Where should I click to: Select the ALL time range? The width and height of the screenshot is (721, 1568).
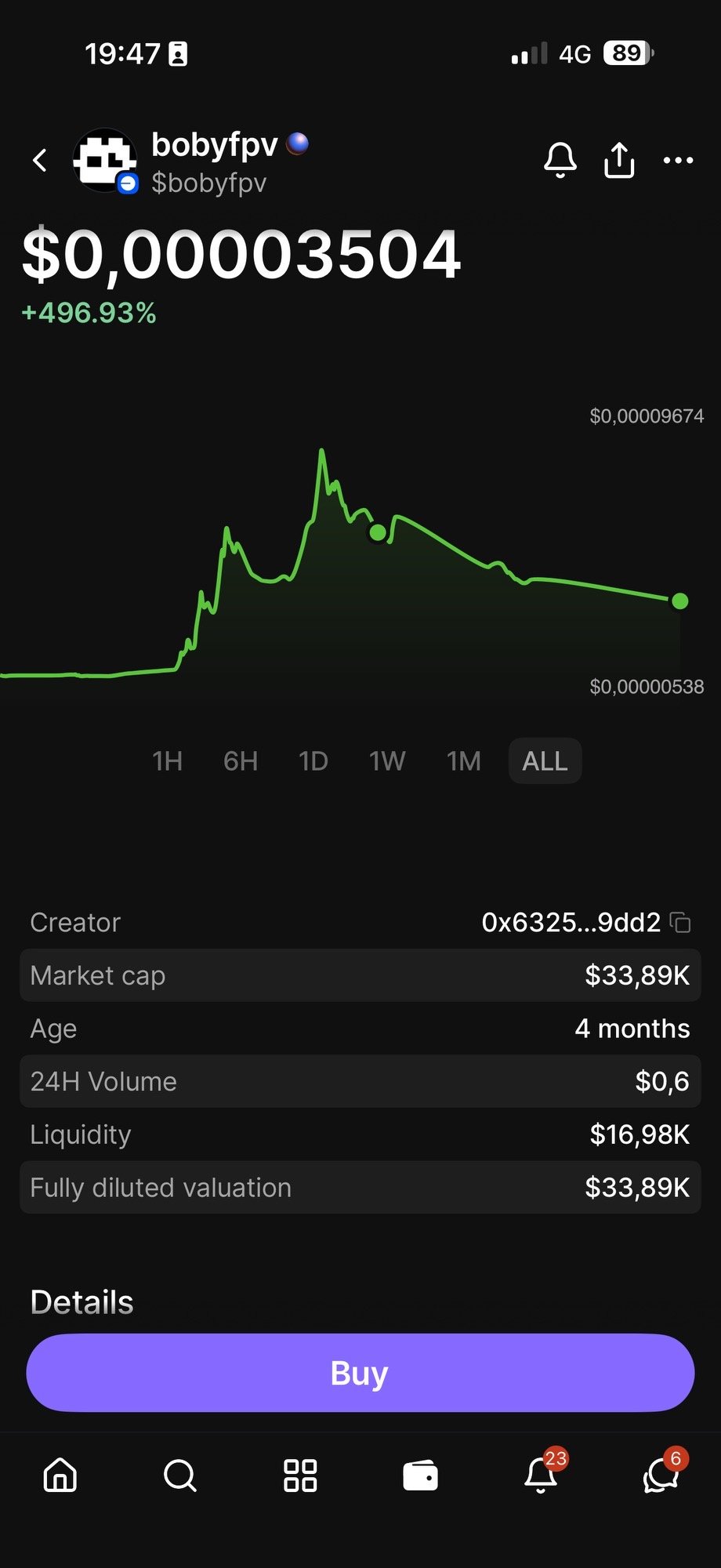pyautogui.click(x=545, y=761)
